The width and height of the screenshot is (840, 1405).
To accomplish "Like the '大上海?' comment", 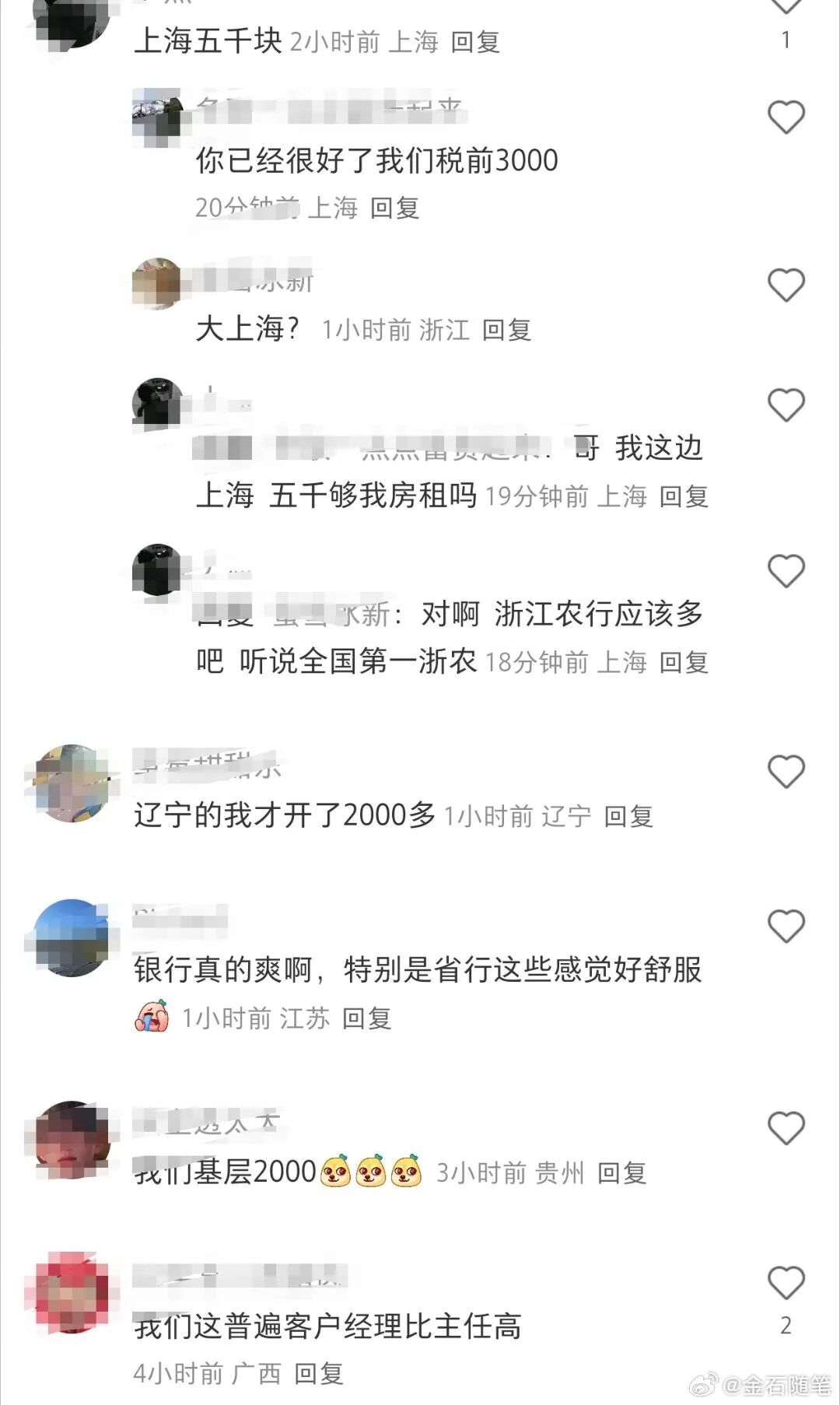I will pos(786,286).
